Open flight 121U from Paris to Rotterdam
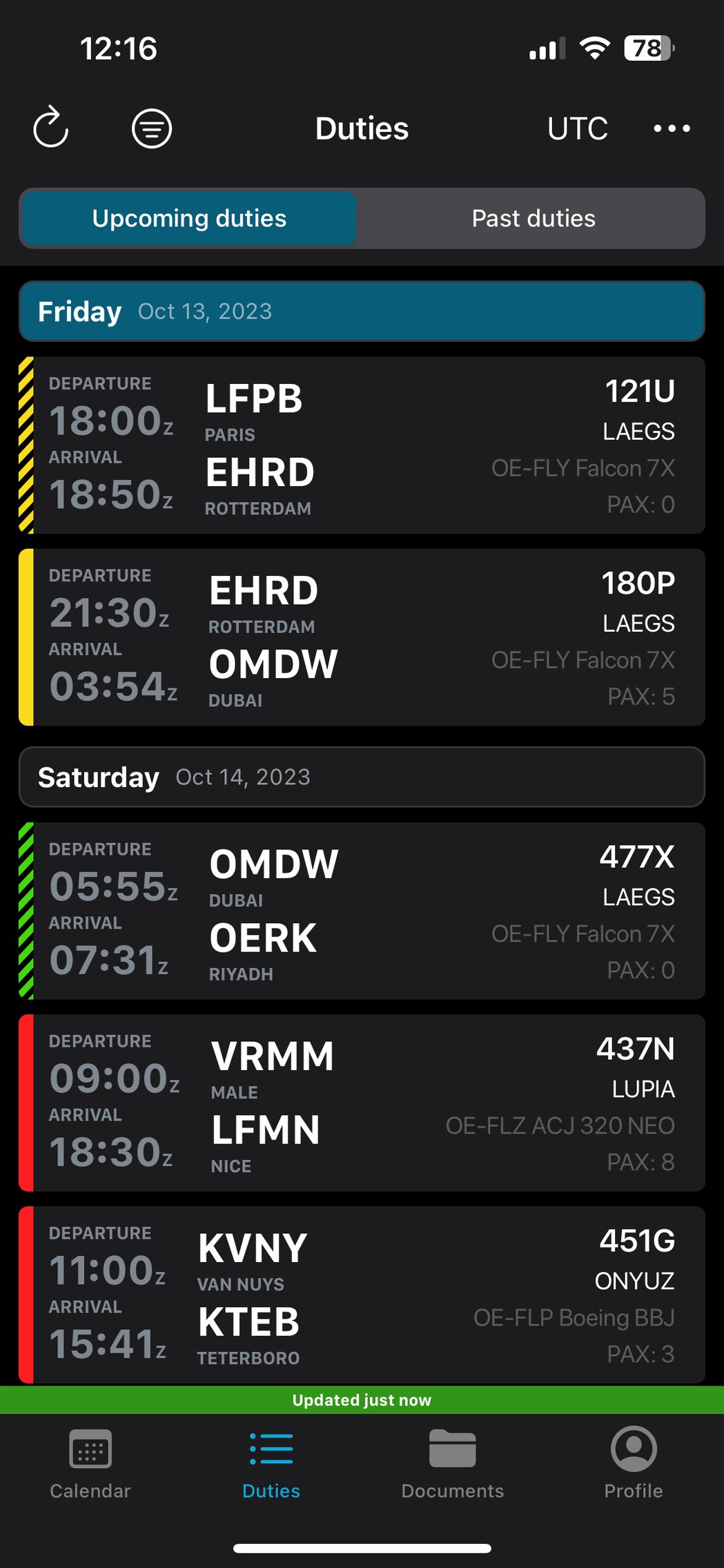The height and width of the screenshot is (1568, 724). click(x=362, y=445)
